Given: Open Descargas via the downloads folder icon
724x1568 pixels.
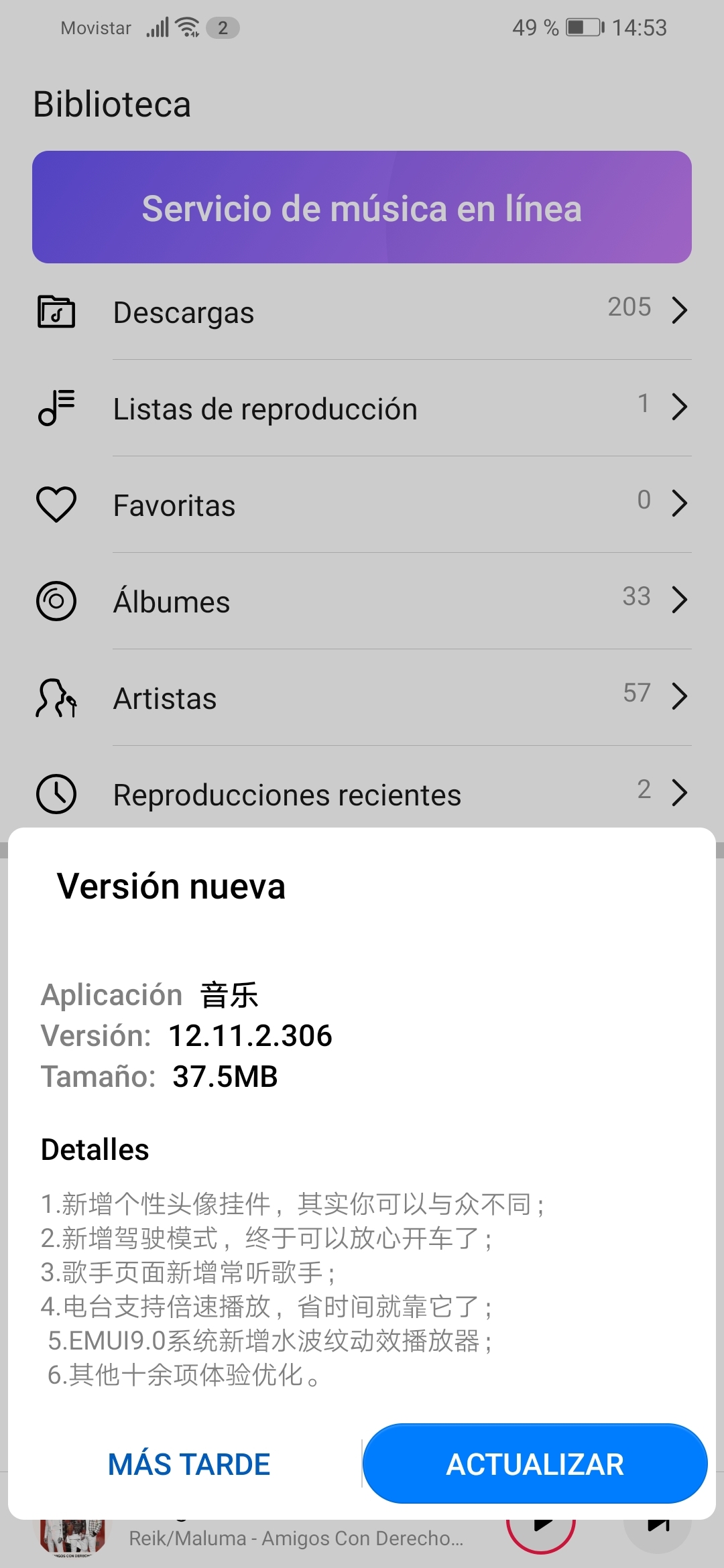Looking at the screenshot, I should tap(56, 311).
